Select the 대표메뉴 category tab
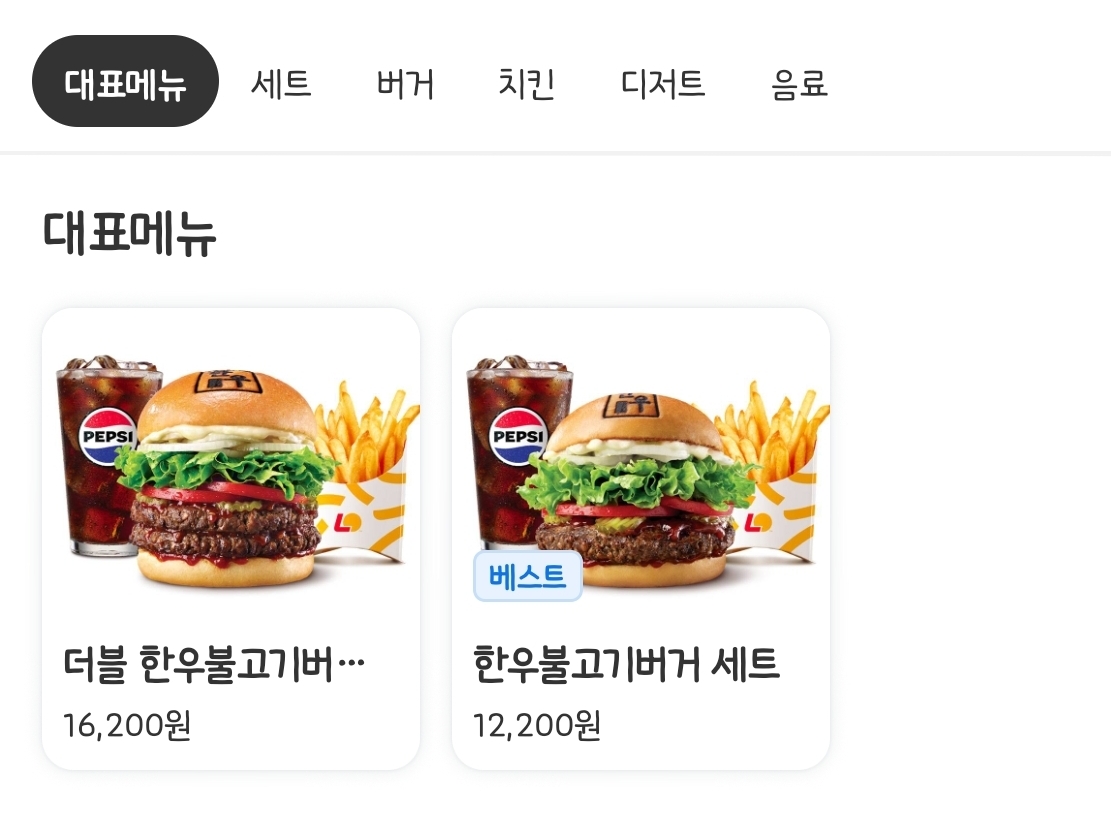The image size is (1111, 821). pyautogui.click(x=126, y=82)
